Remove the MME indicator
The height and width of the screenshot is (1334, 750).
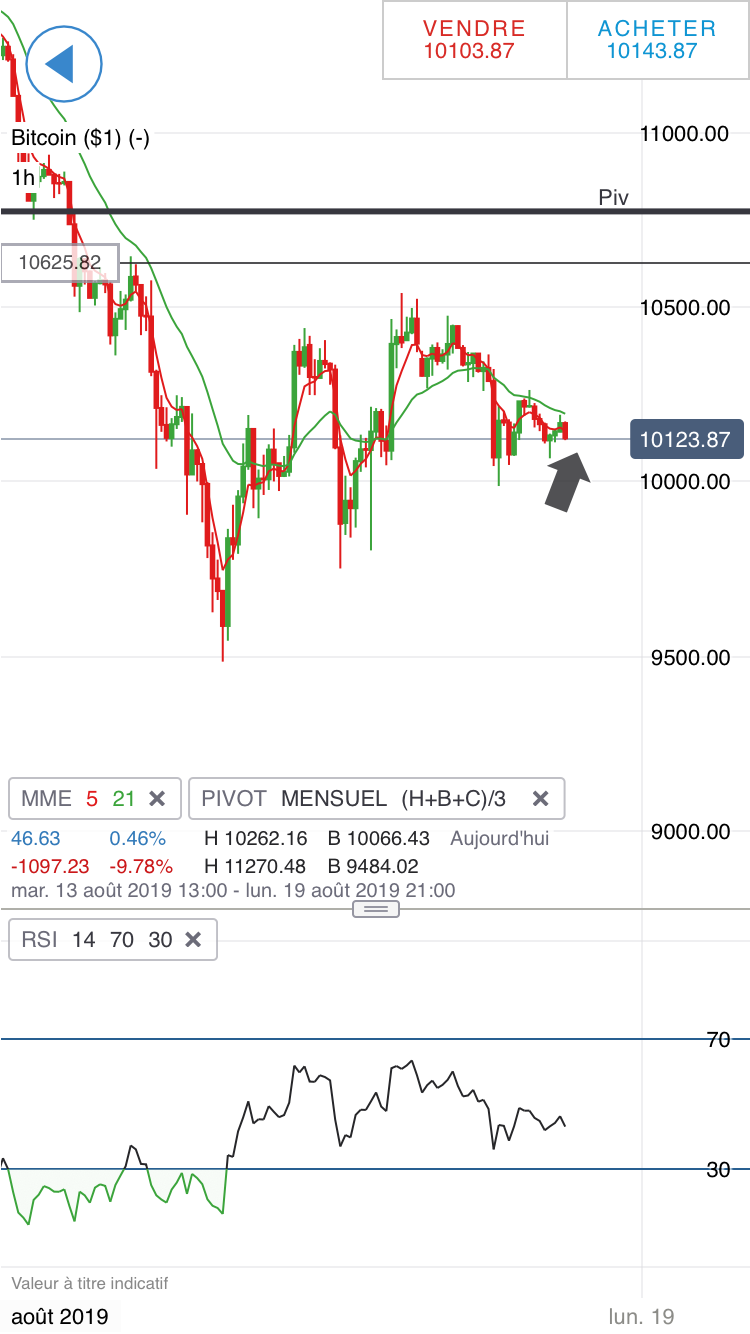[x=157, y=798]
